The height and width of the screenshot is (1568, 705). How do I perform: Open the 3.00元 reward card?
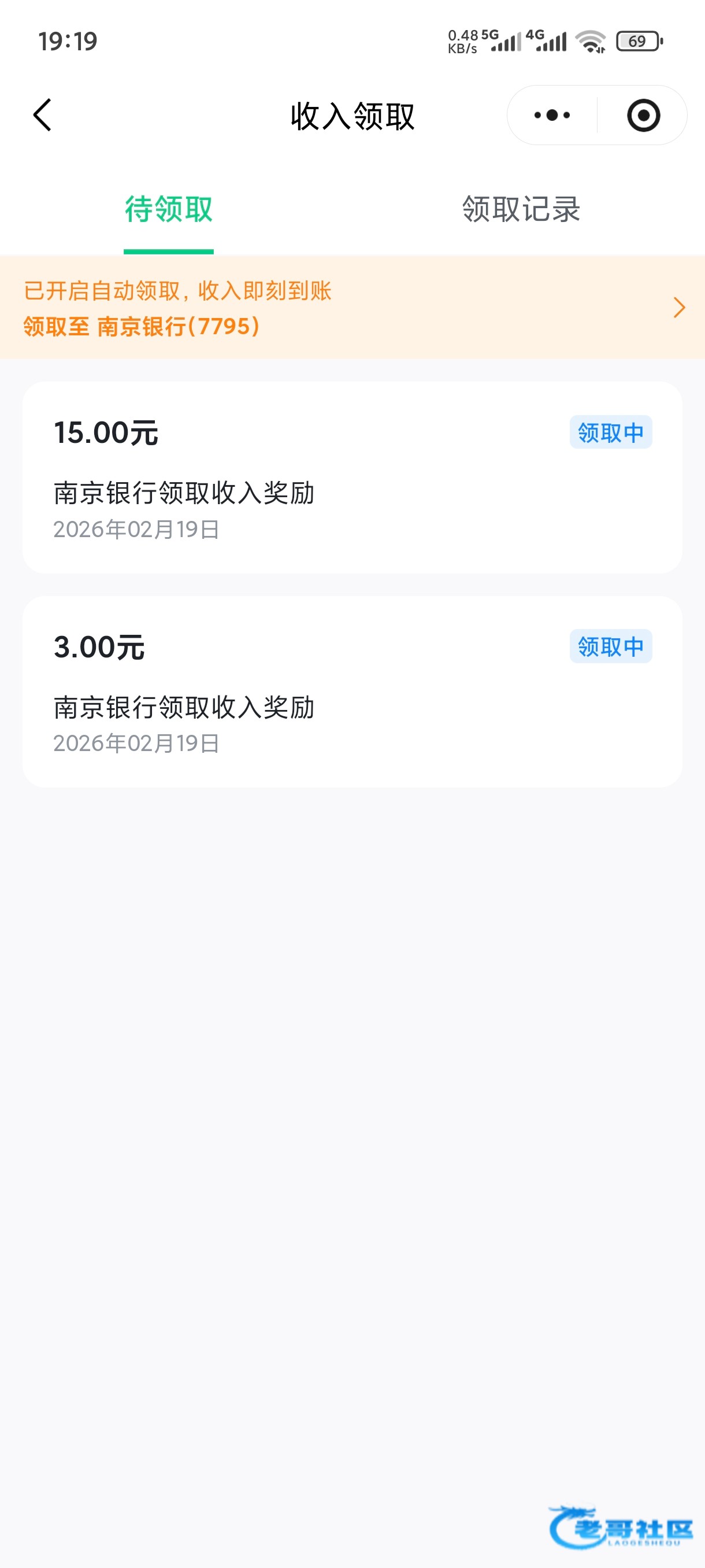(x=352, y=692)
